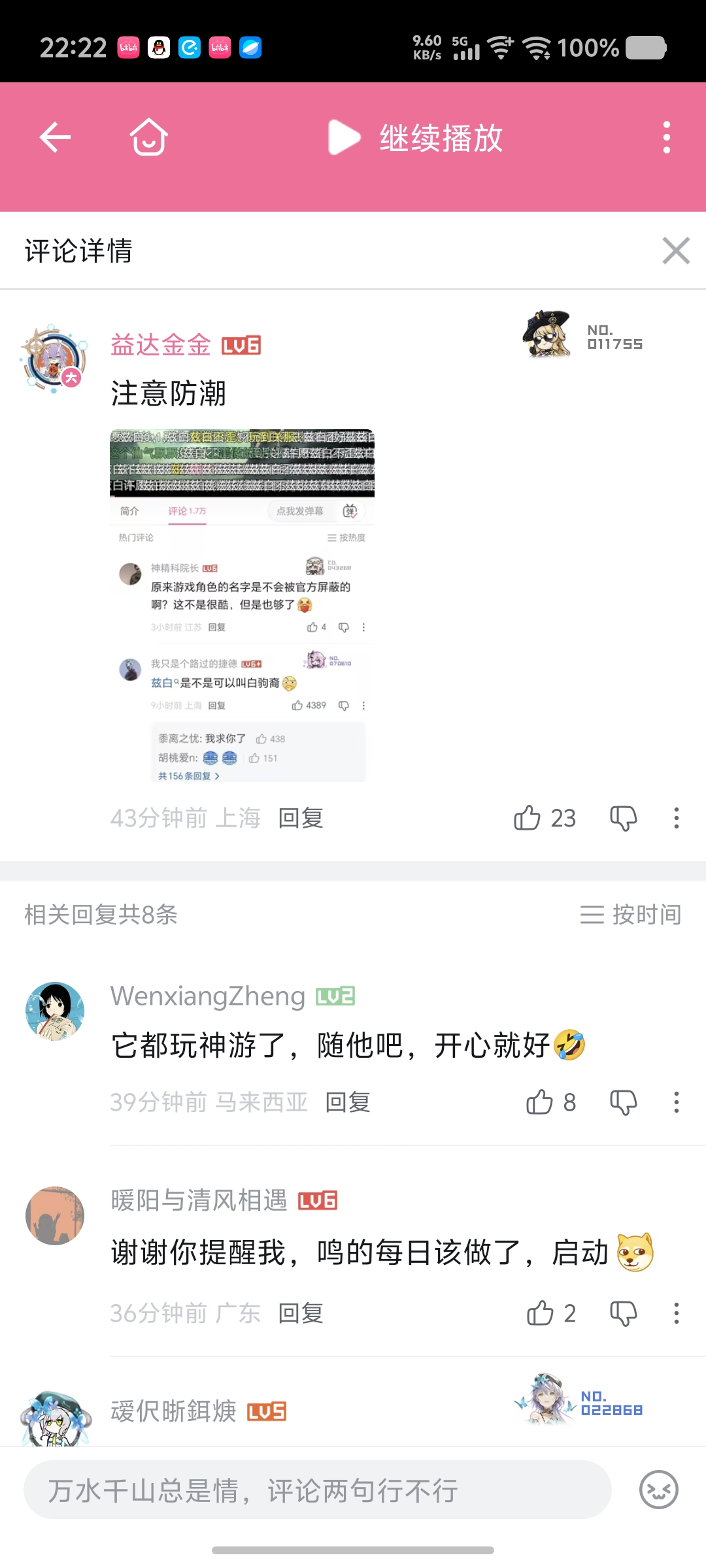This screenshot has width=706, height=1568.
Task: Like WenxiangZheng's reply
Action: pyautogui.click(x=540, y=1102)
